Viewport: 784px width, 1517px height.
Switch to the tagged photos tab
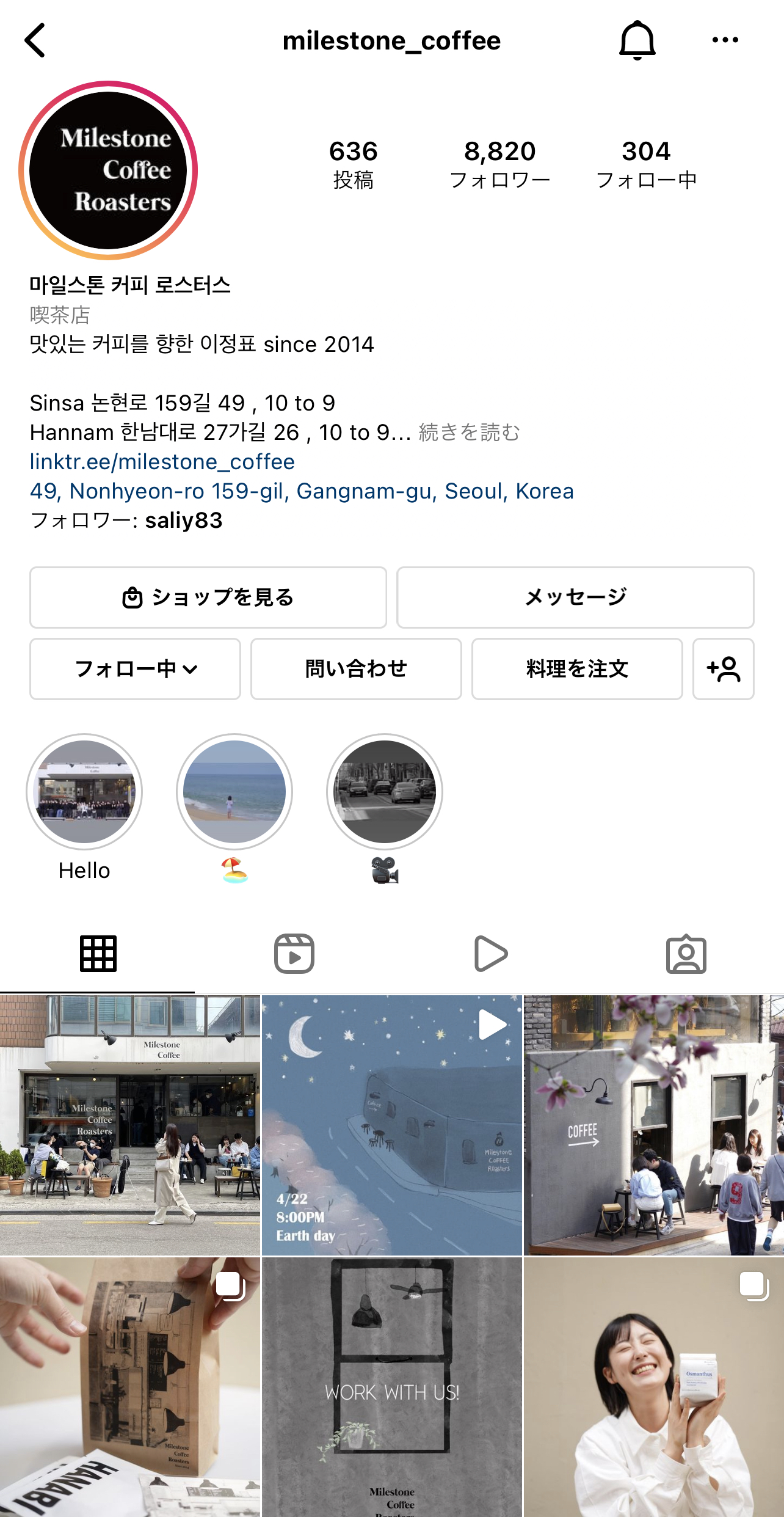pyautogui.click(x=686, y=954)
